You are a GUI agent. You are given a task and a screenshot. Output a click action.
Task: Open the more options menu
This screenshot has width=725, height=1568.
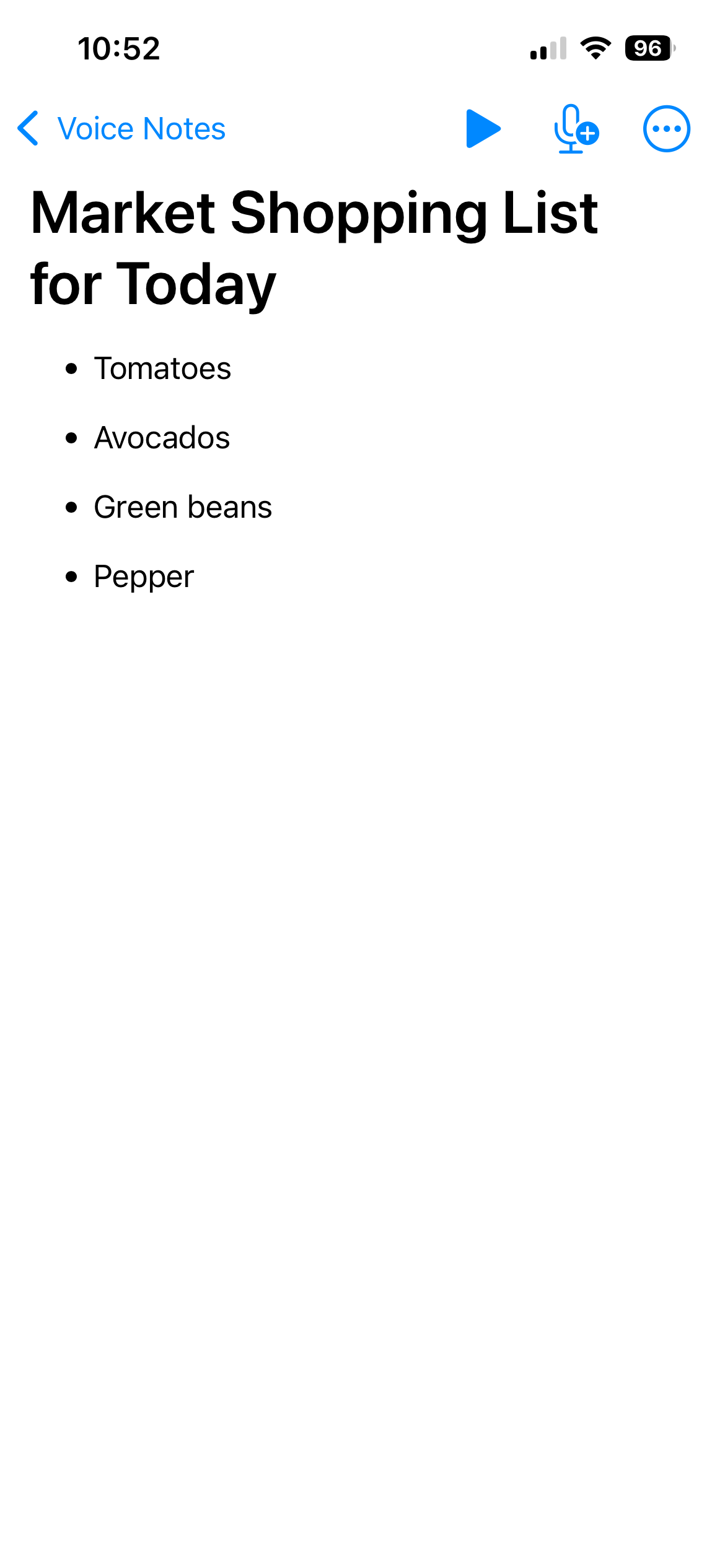point(666,129)
